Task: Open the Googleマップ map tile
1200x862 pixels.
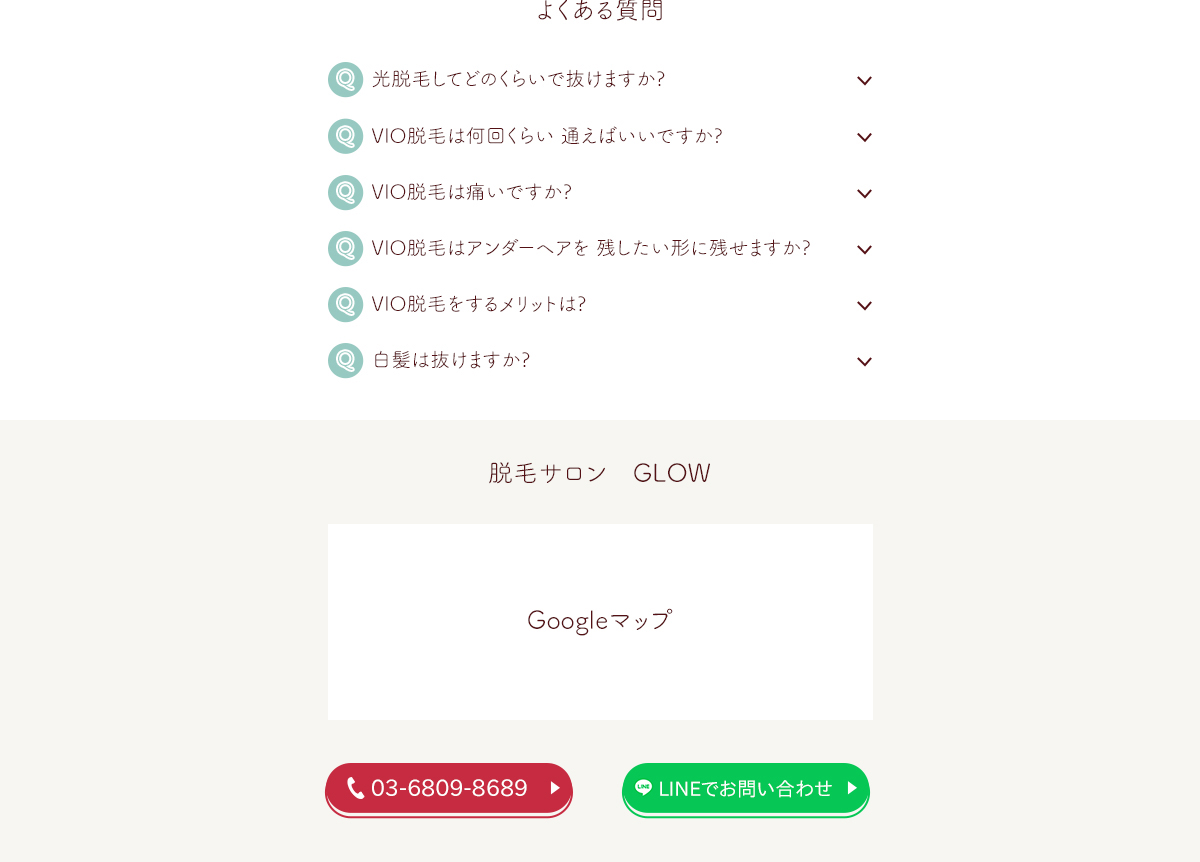Action: point(600,621)
